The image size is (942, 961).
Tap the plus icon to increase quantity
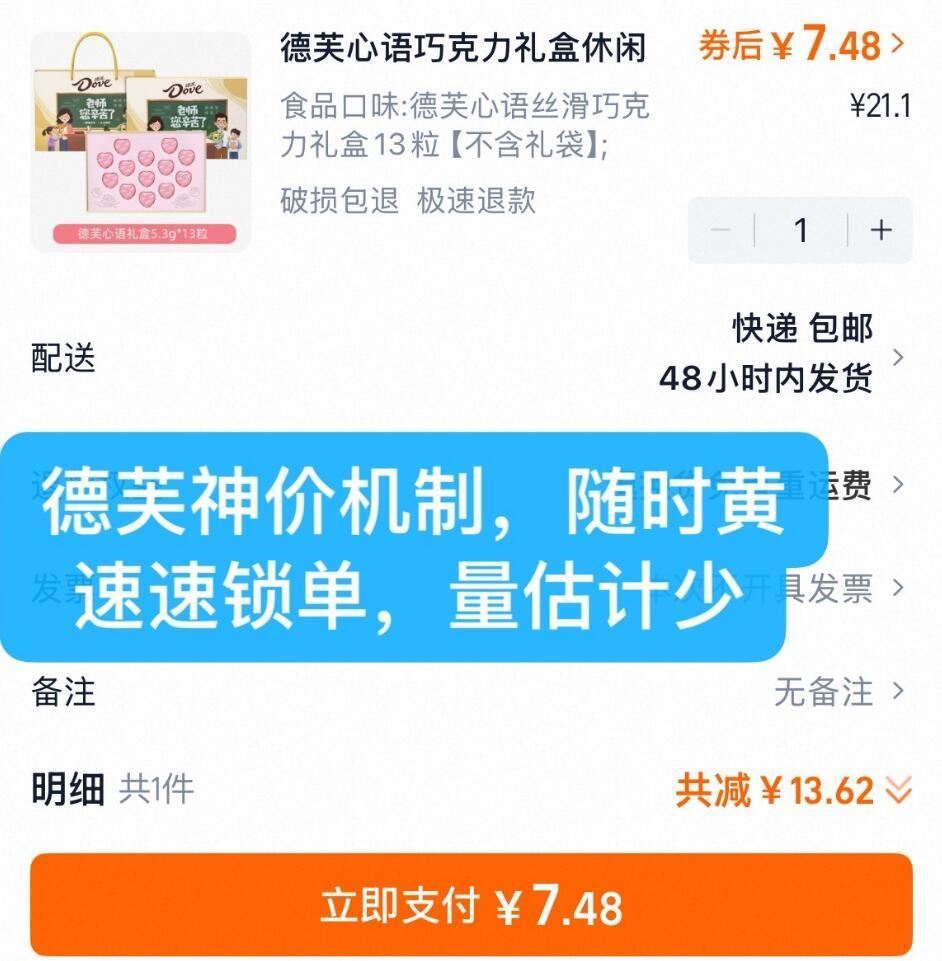tap(879, 229)
